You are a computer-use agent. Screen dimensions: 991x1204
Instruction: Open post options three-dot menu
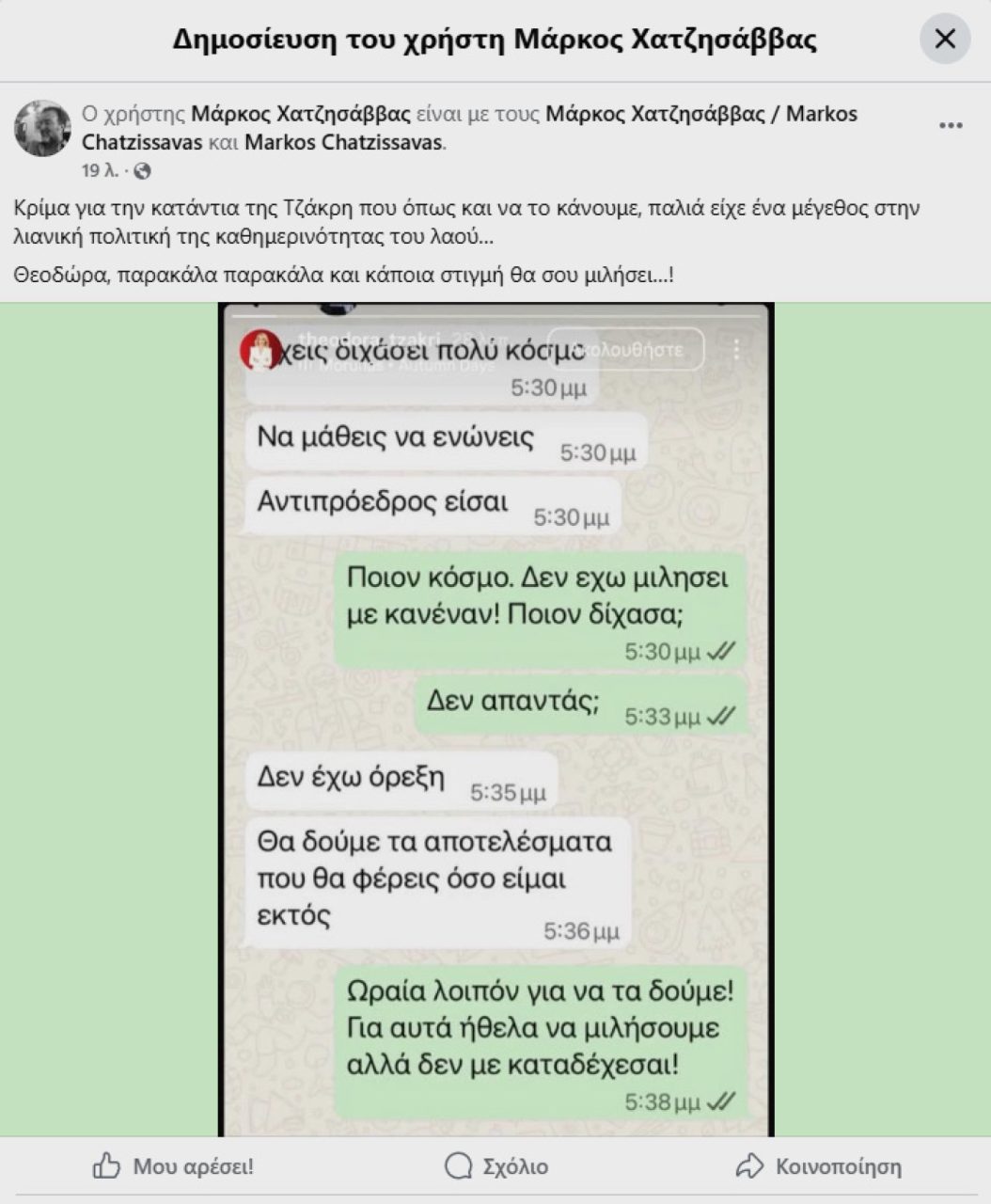[x=951, y=126]
